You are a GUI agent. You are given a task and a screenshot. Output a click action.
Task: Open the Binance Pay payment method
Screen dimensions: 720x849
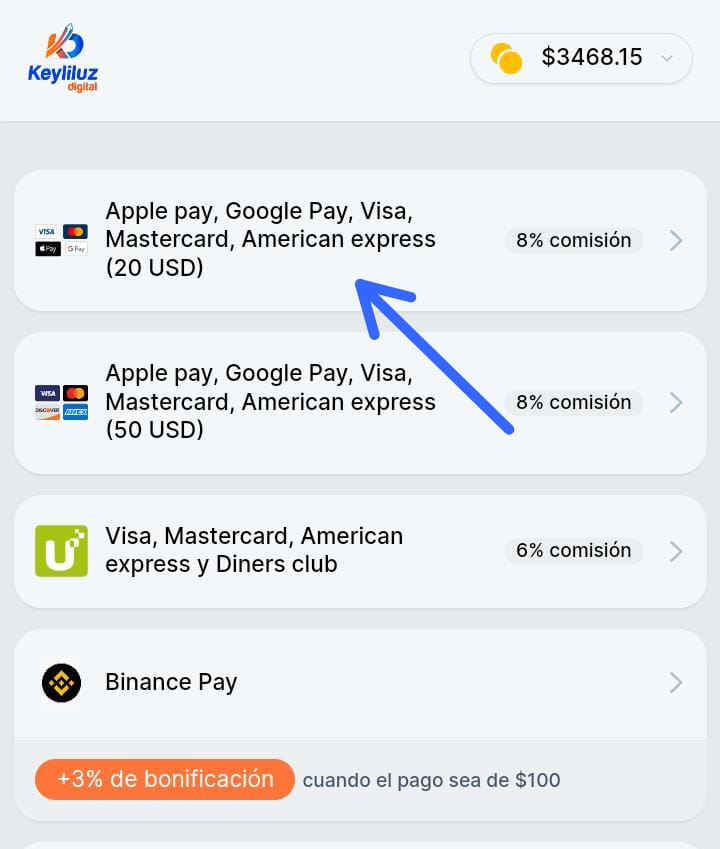pyautogui.click(x=360, y=683)
